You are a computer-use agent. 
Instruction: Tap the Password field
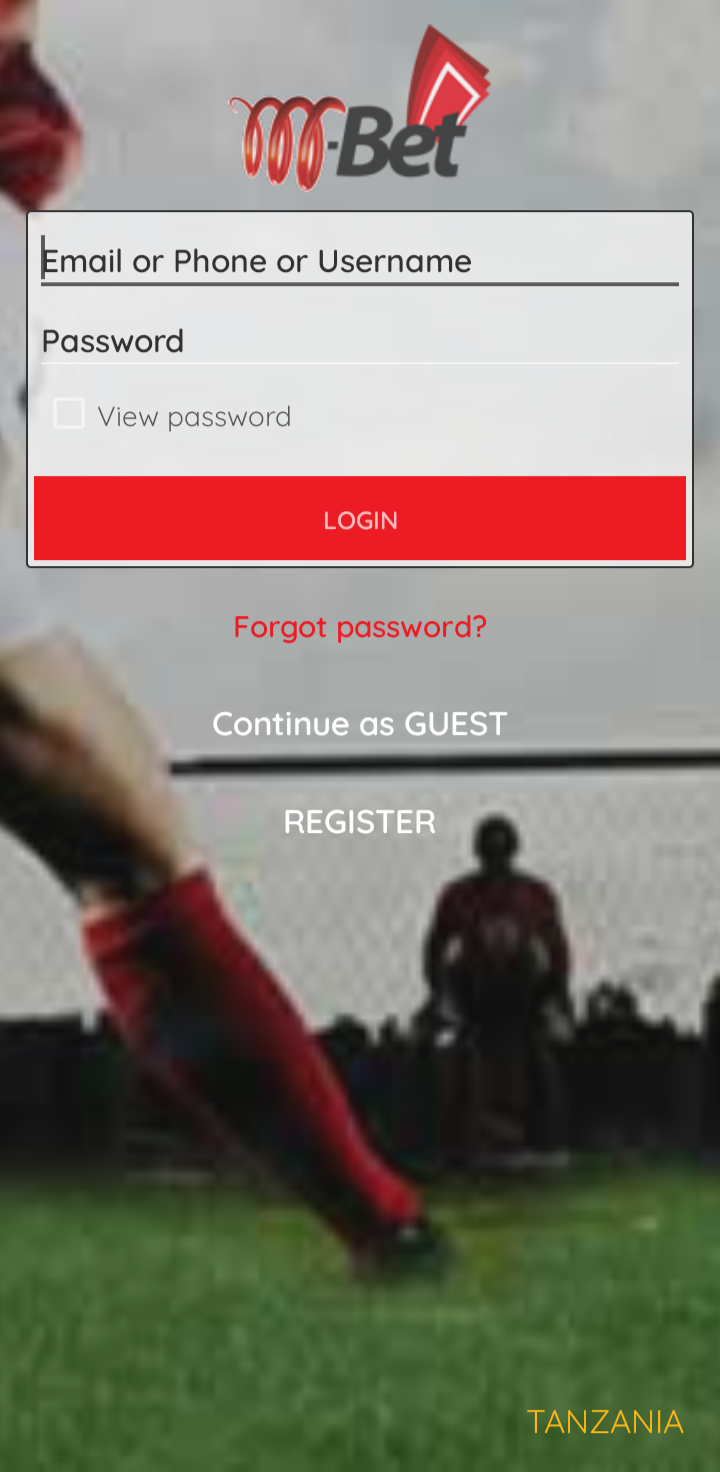point(360,341)
